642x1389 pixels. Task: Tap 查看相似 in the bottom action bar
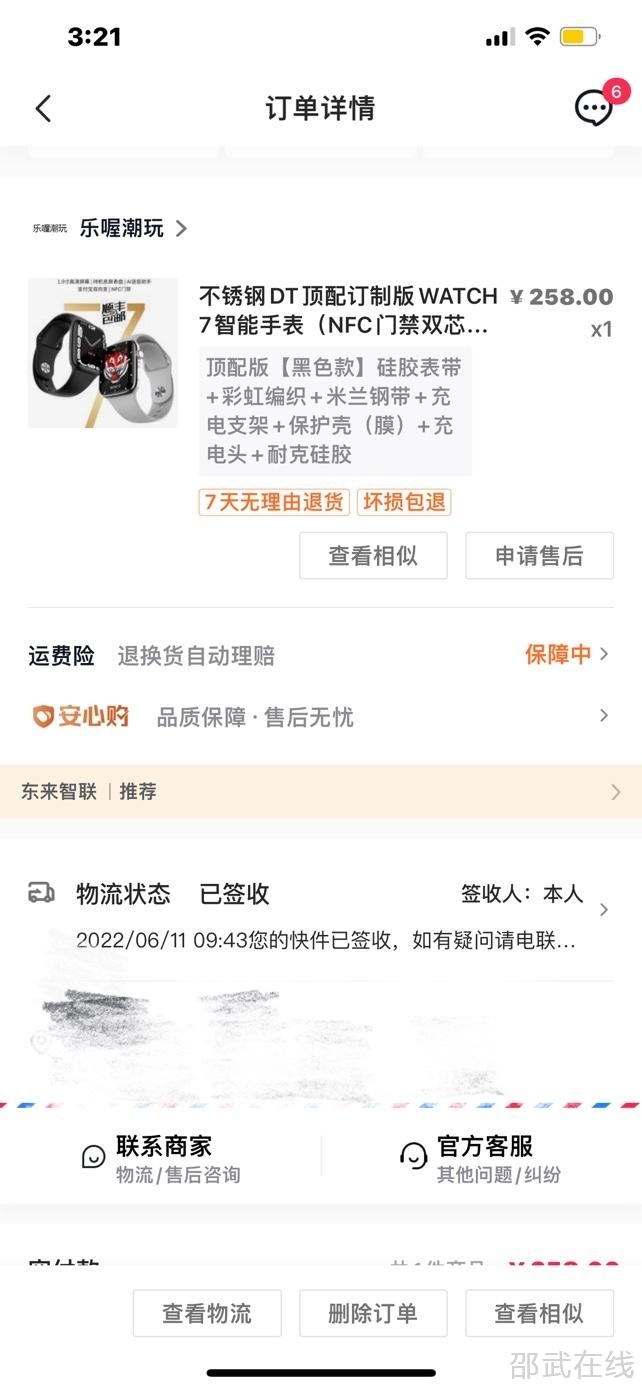point(539,1313)
